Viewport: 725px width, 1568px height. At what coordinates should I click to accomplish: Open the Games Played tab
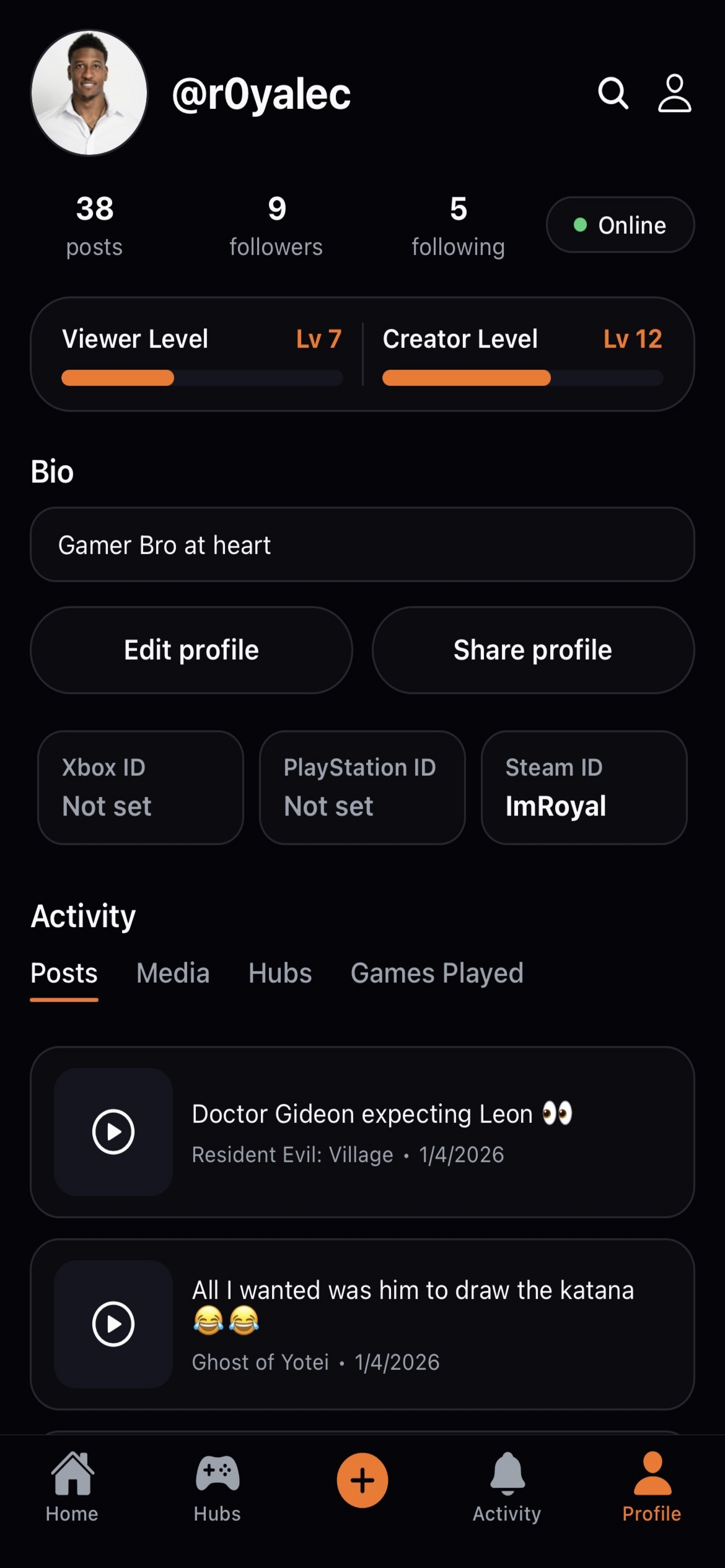(x=437, y=973)
